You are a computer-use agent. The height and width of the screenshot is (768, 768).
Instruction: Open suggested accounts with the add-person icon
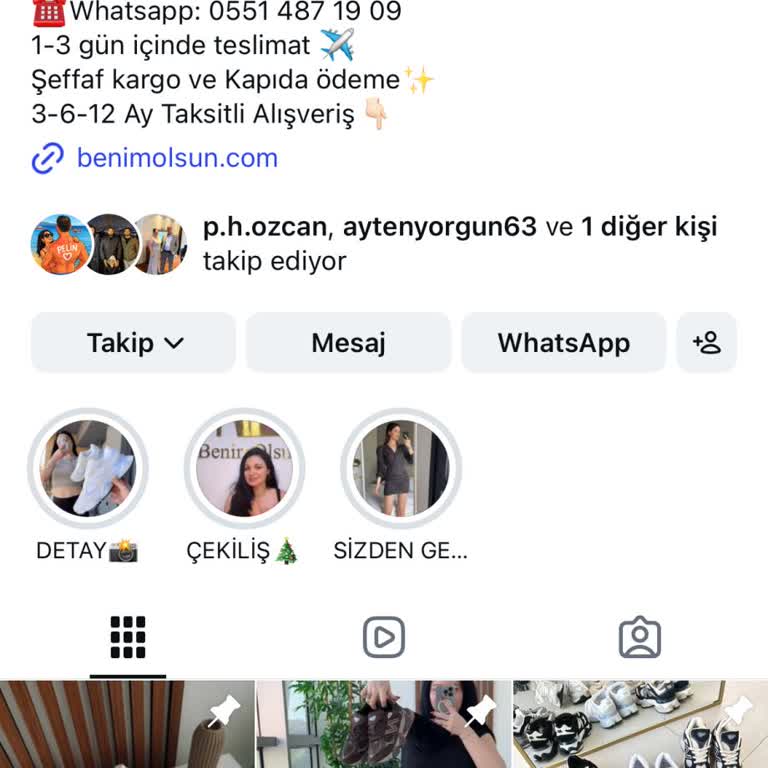pyautogui.click(x=707, y=343)
